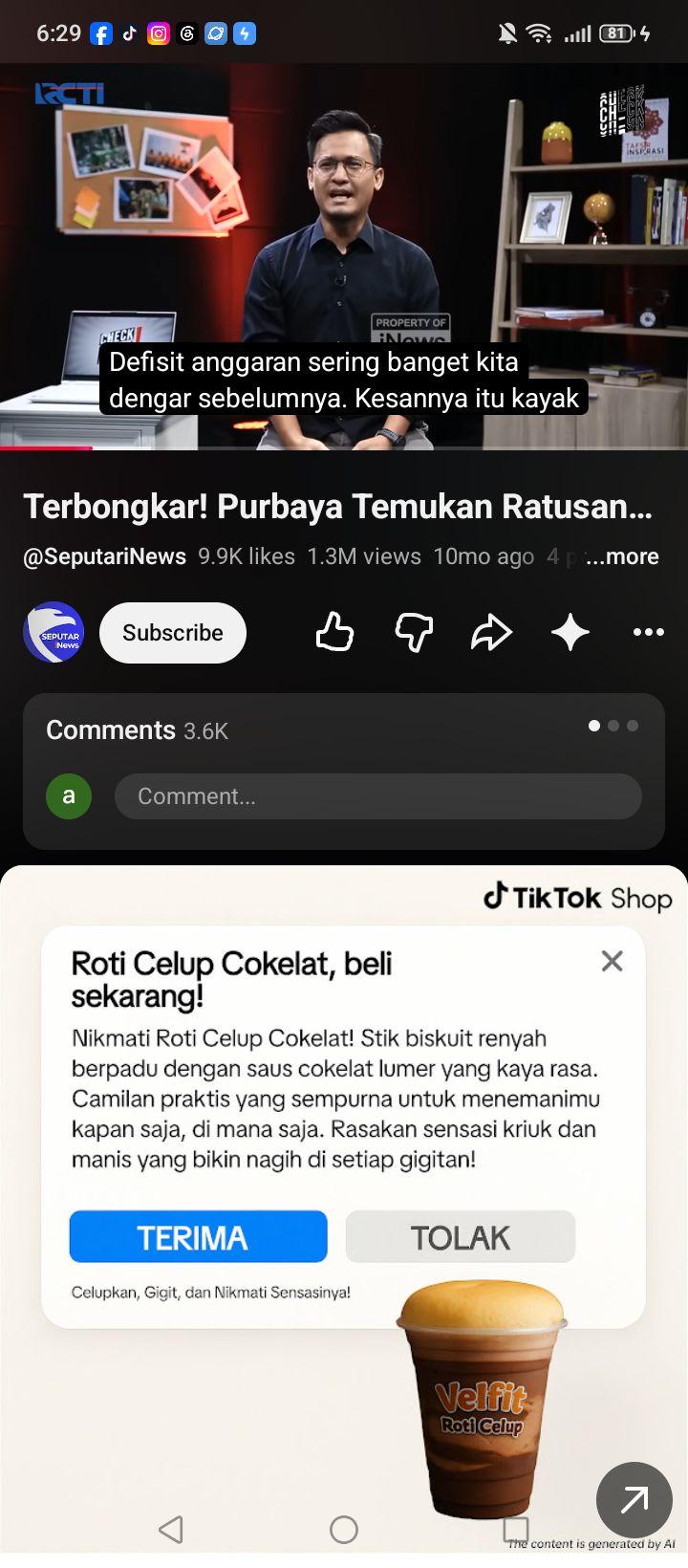Dislike the video with thumbs down

(x=414, y=633)
